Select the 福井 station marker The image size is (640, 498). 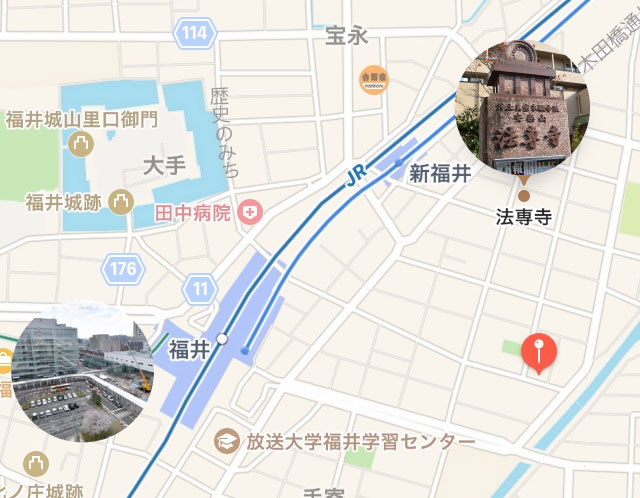(223, 340)
